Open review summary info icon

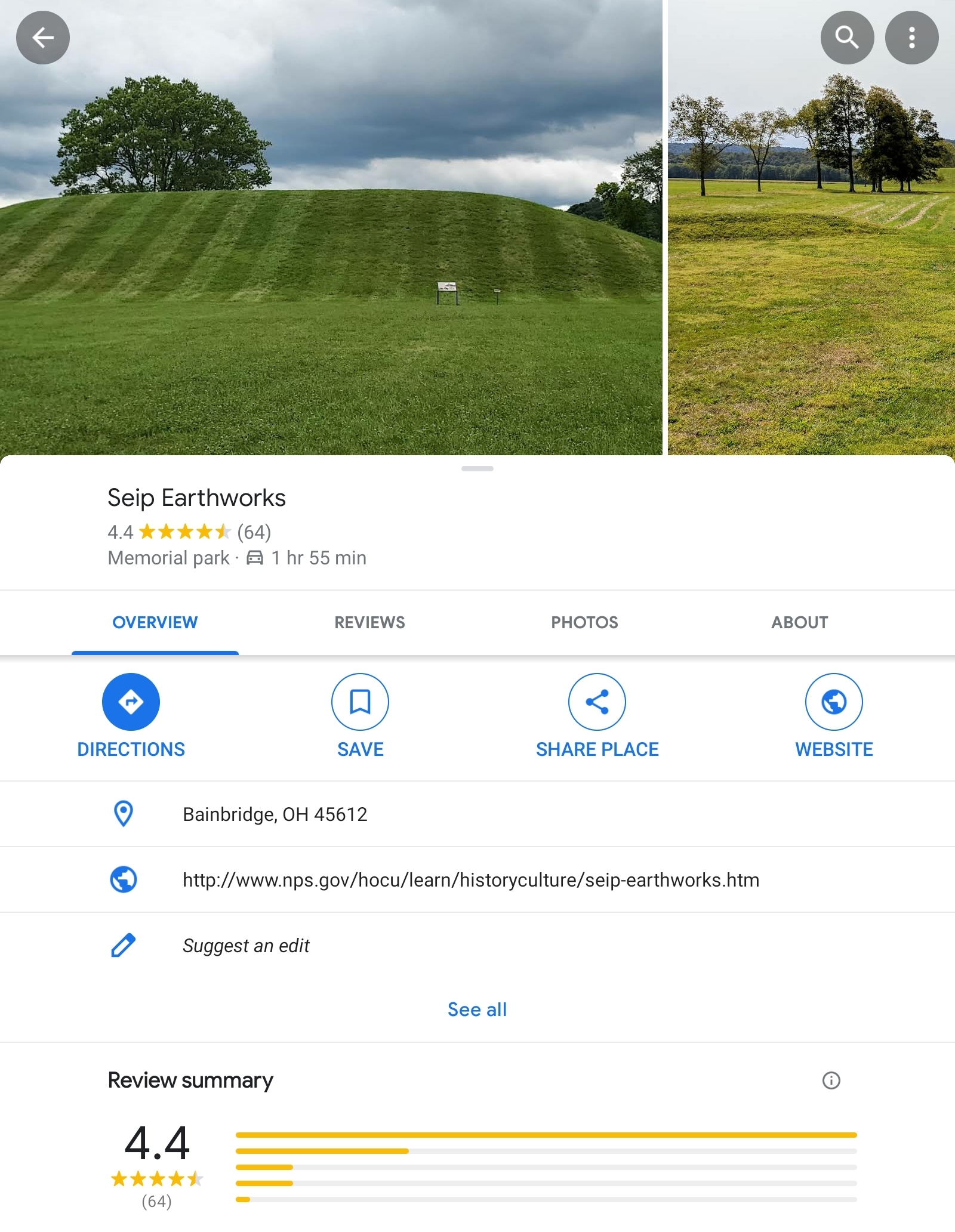[x=831, y=1080]
